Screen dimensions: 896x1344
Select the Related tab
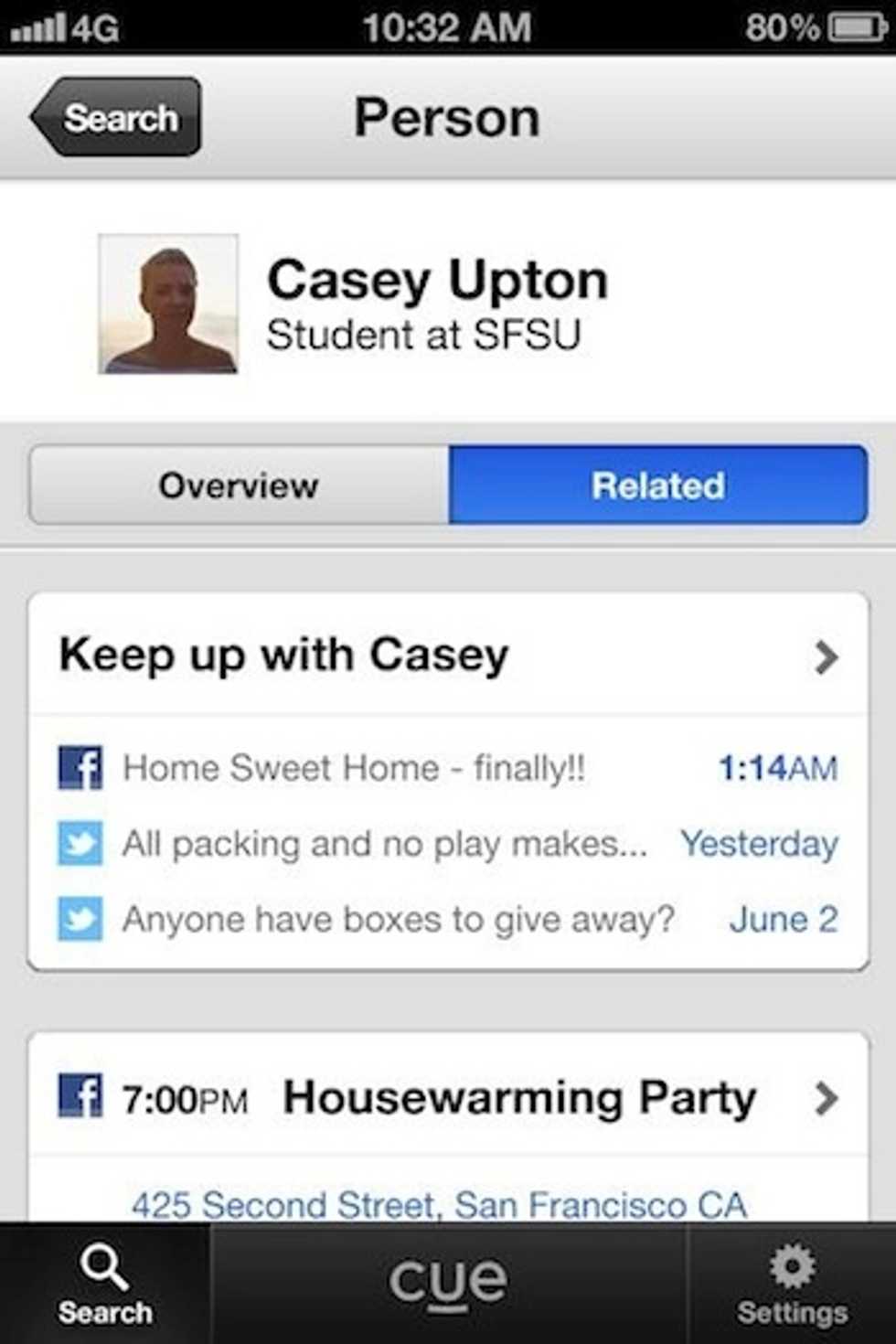click(x=657, y=485)
